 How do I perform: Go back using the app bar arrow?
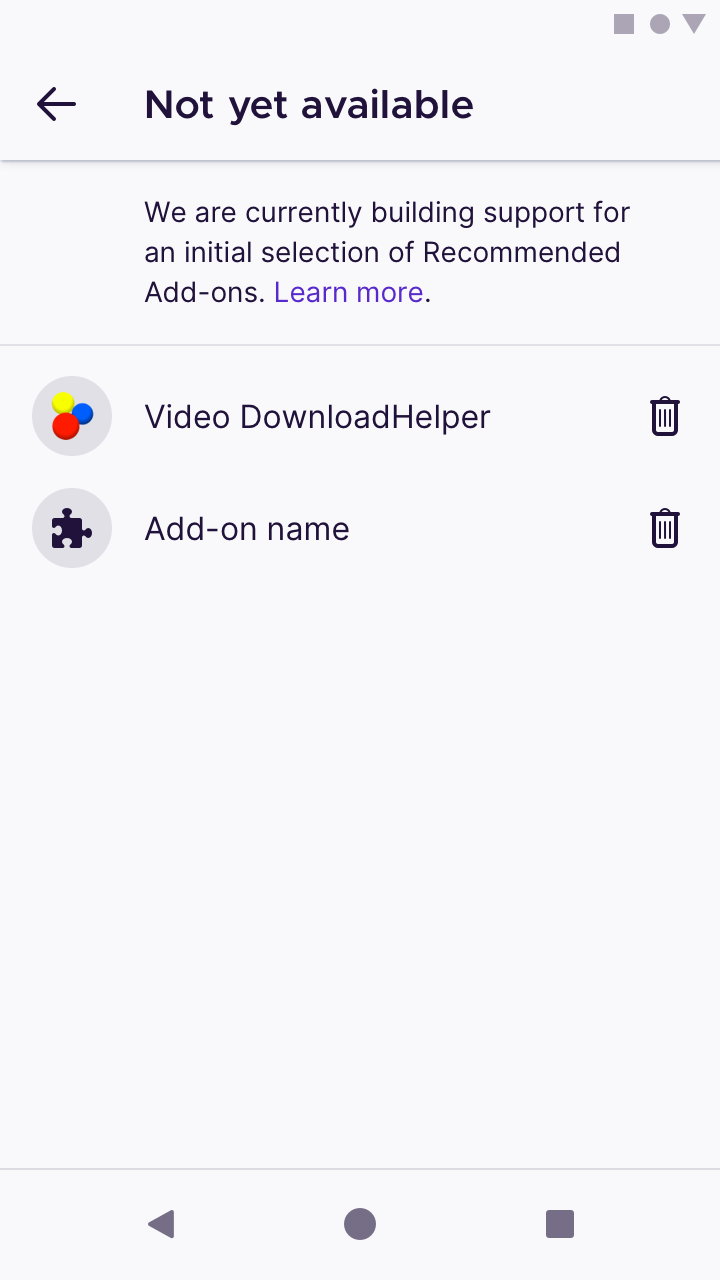coord(56,104)
